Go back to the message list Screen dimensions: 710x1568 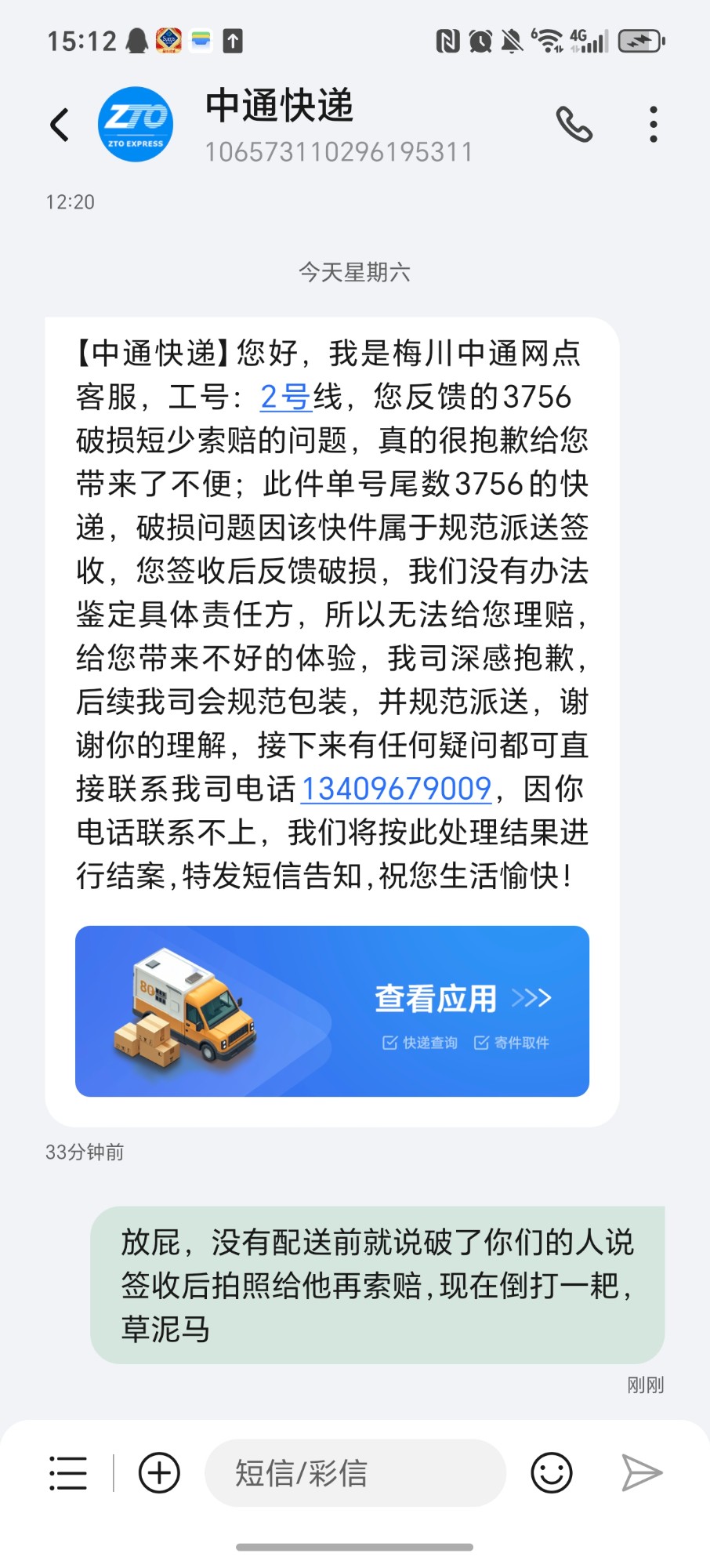tap(60, 125)
